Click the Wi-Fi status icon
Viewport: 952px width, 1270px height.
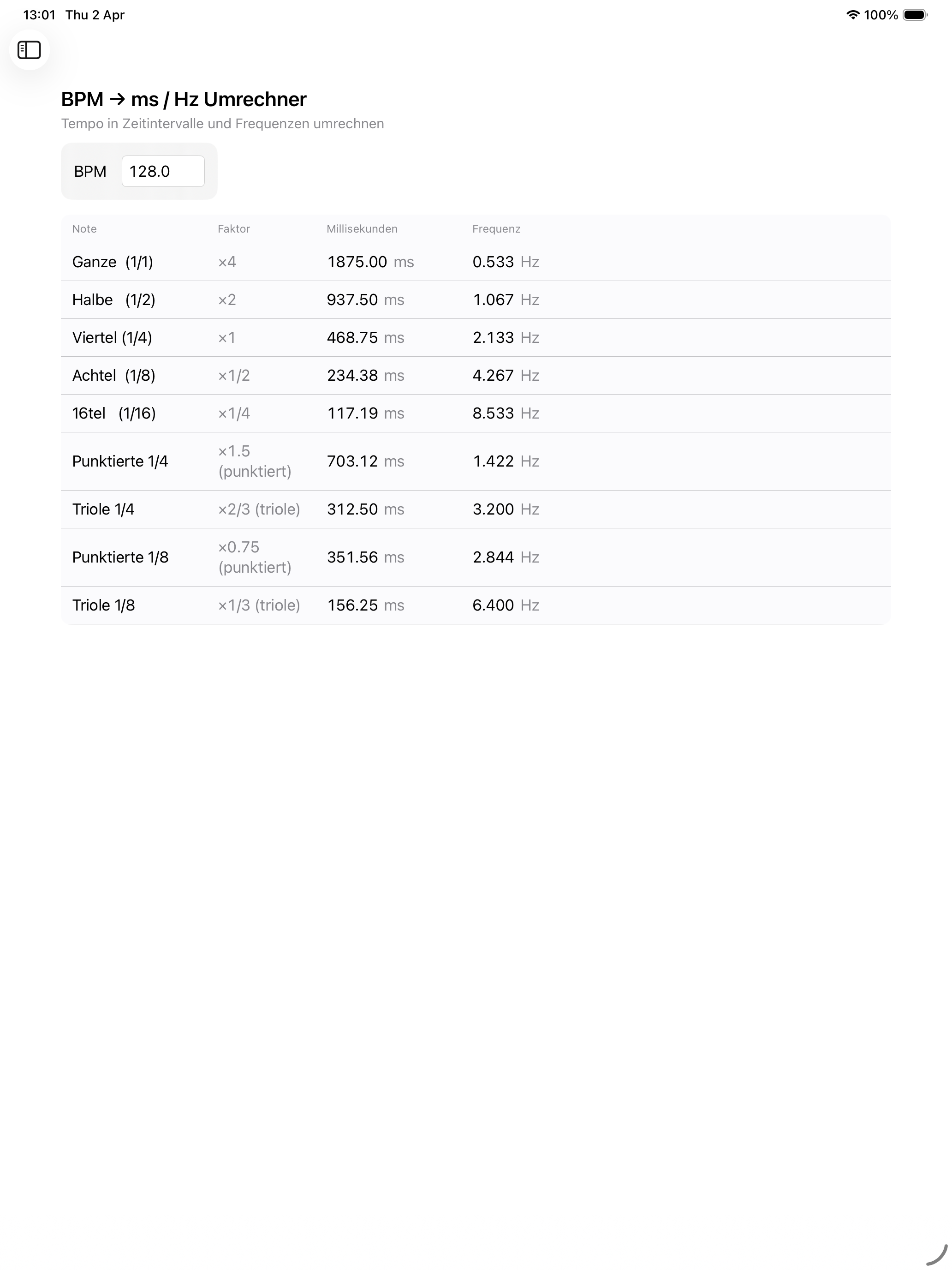click(854, 14)
